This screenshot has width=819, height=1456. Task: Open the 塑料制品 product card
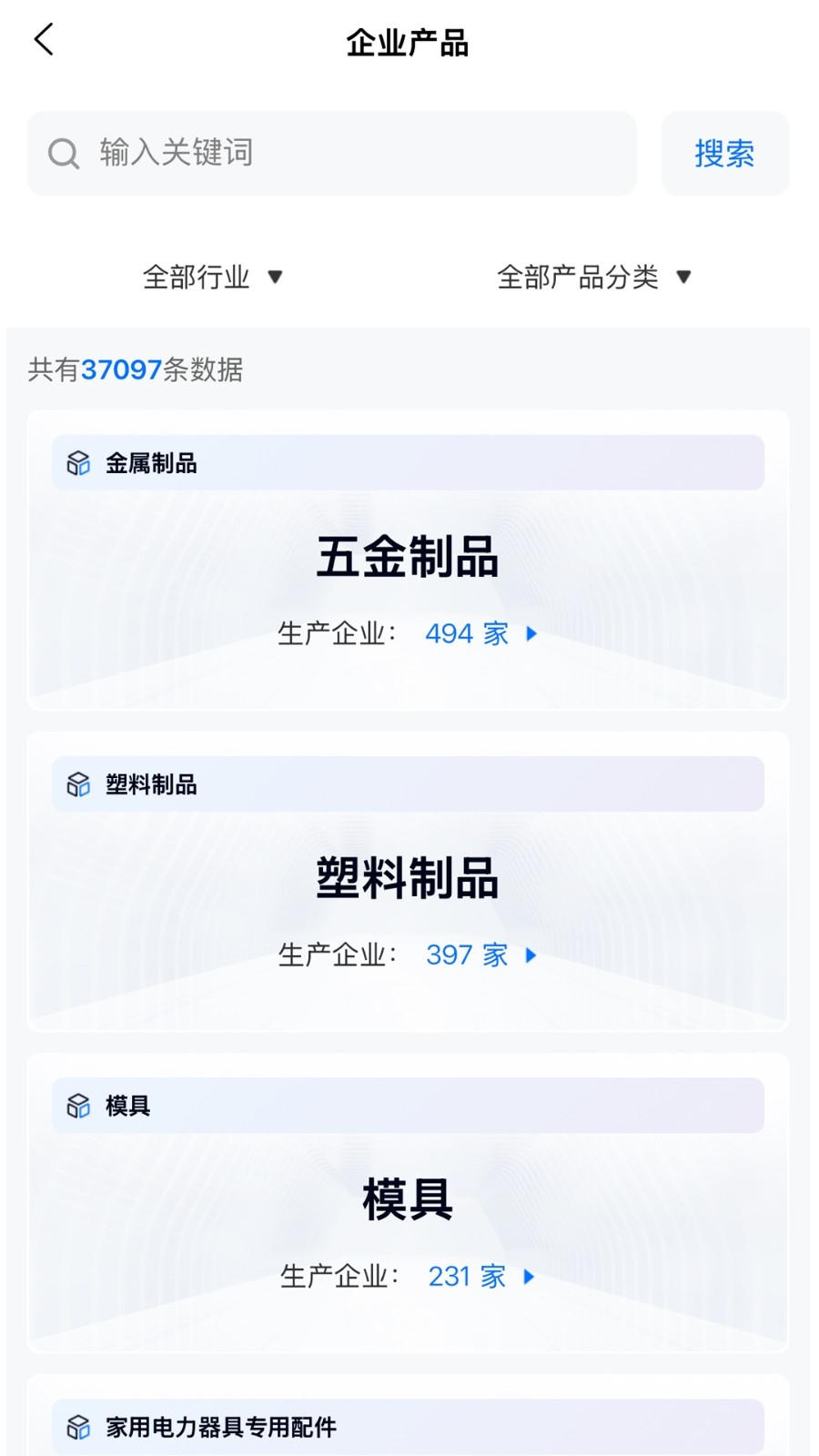408,881
